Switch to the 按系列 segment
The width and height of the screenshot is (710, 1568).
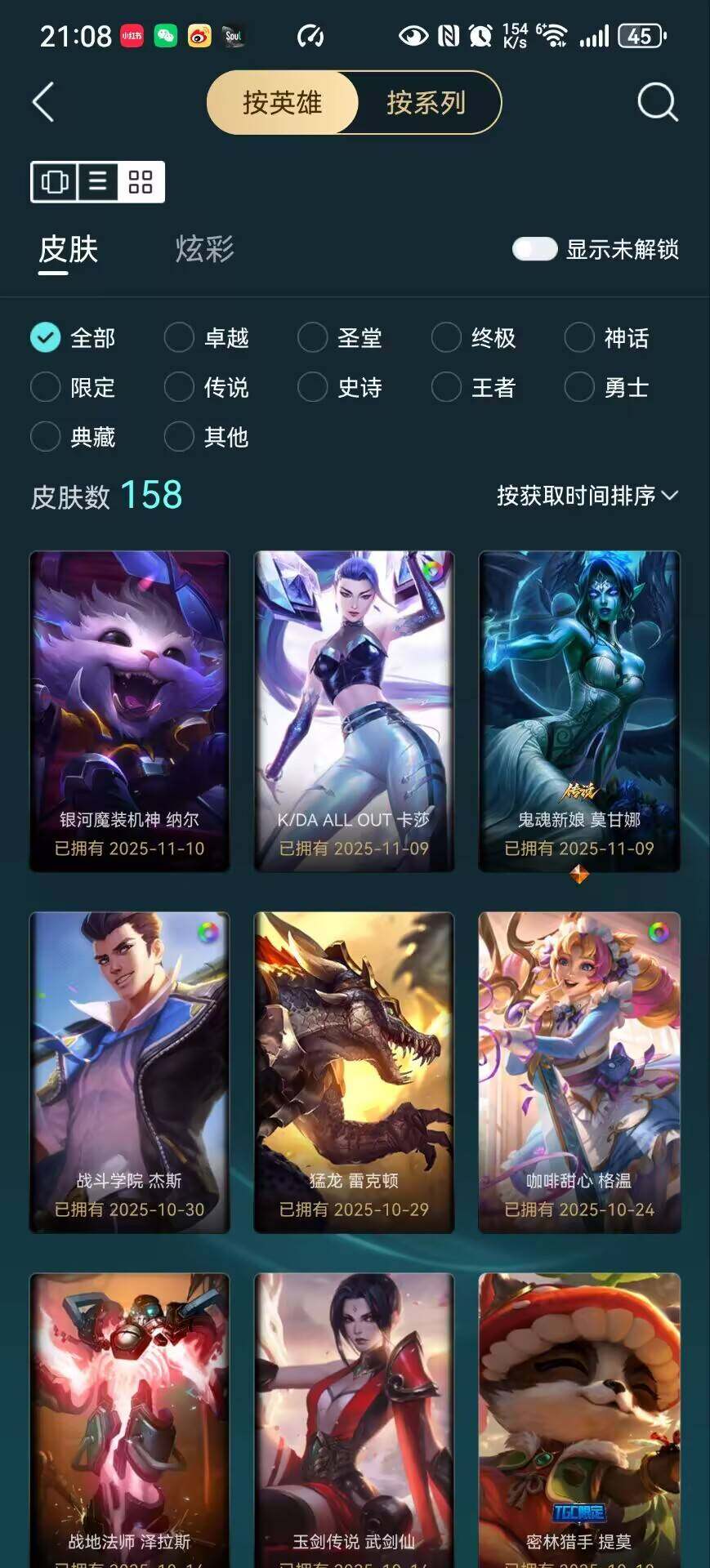coord(426,103)
